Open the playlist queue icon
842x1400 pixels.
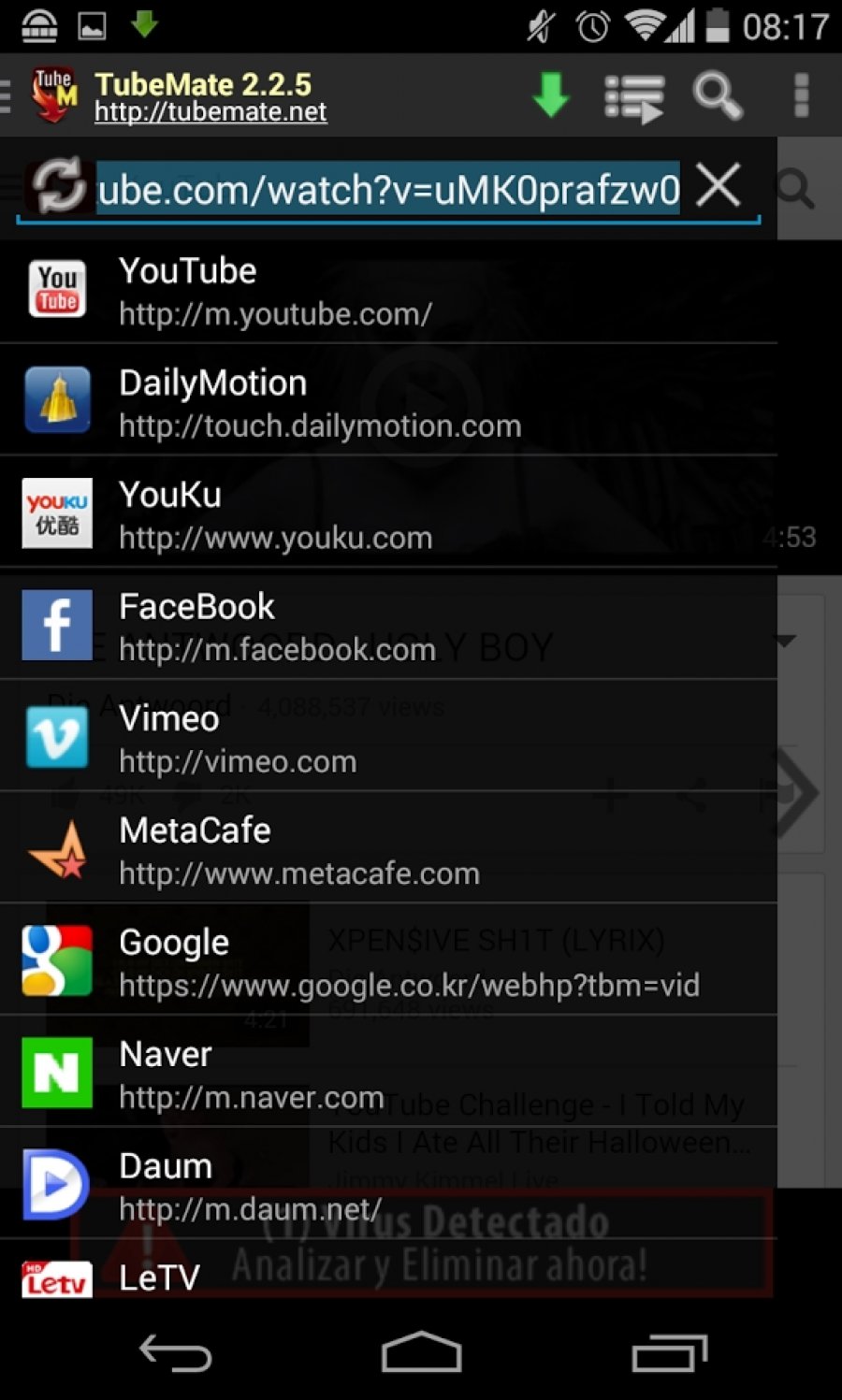point(634,96)
